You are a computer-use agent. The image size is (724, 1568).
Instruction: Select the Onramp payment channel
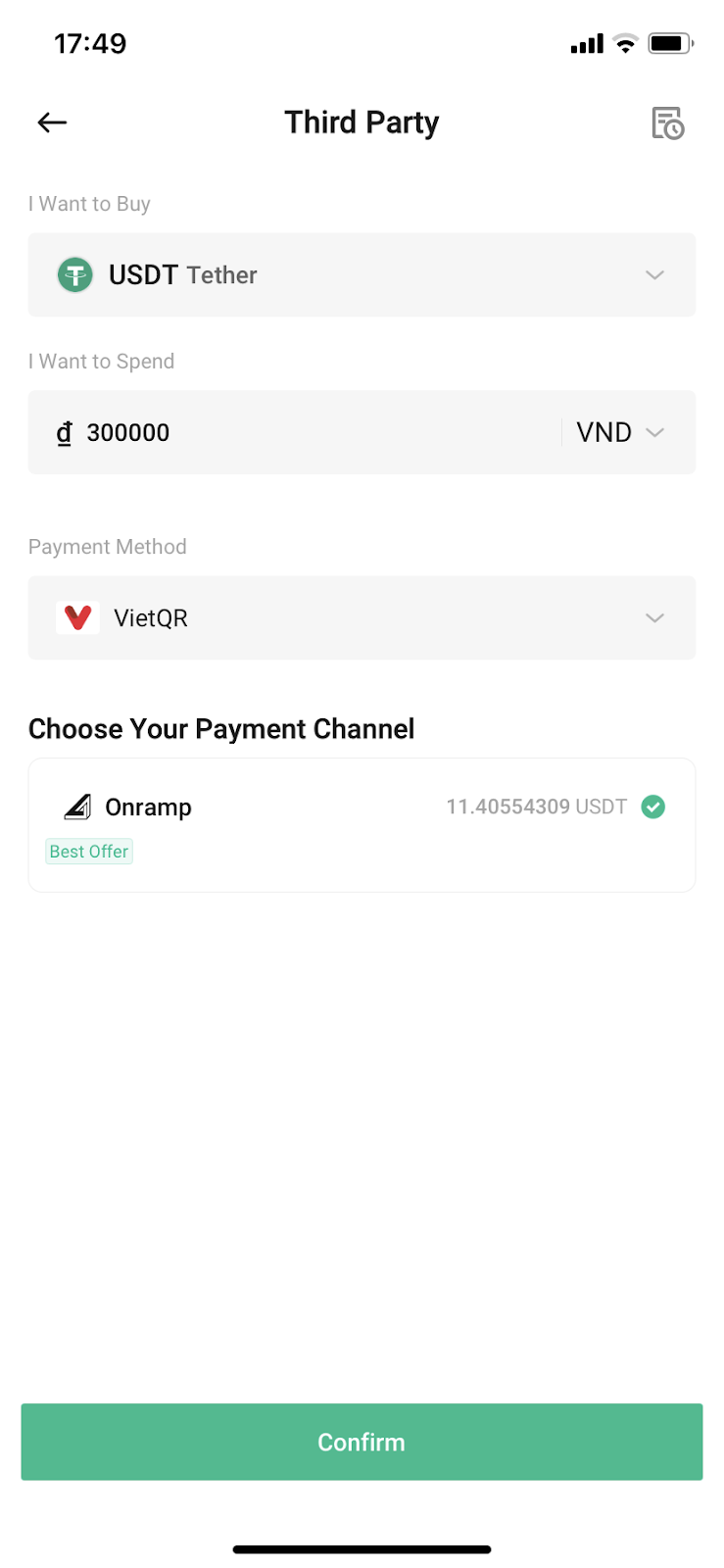point(362,825)
